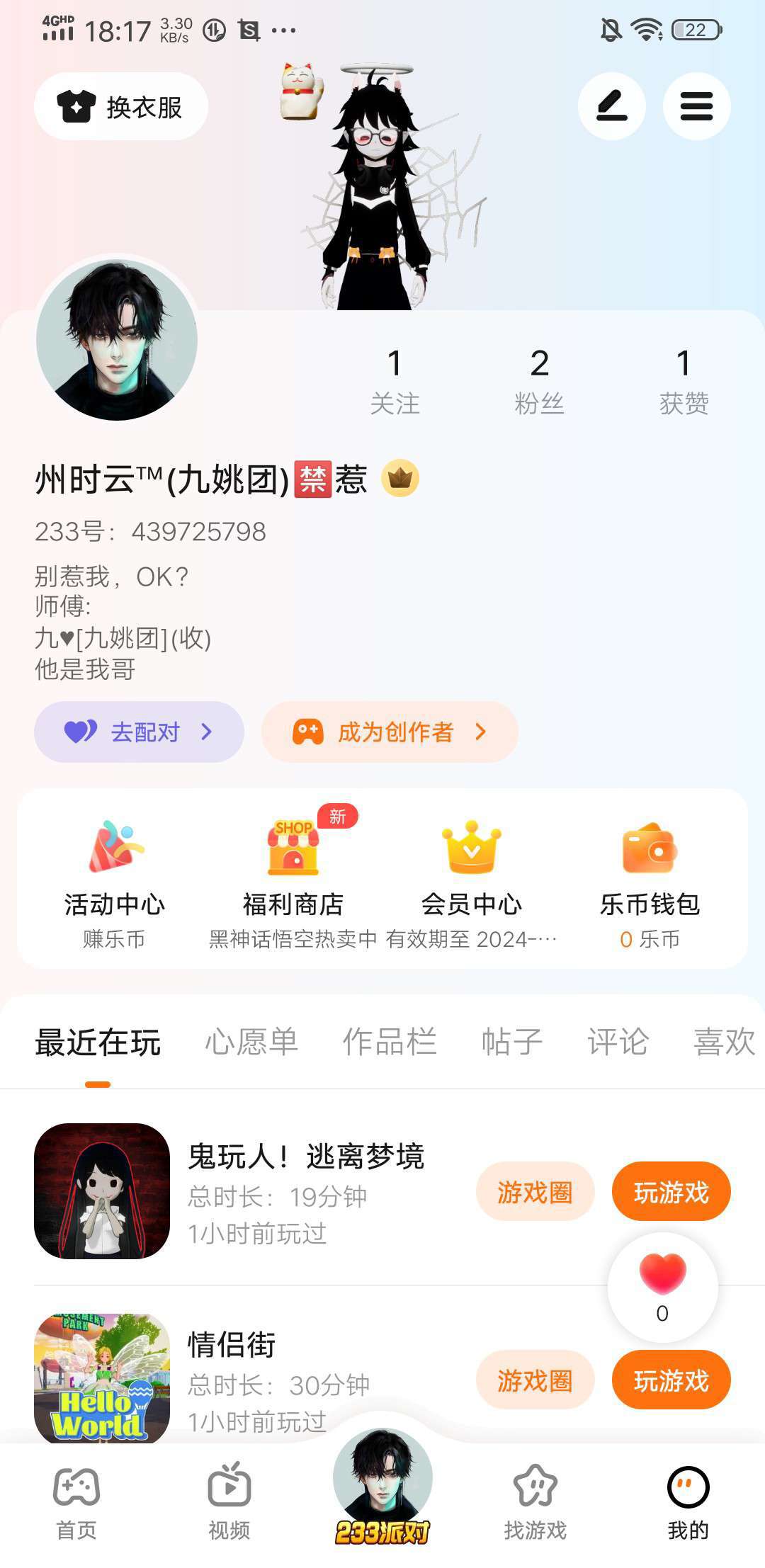
Task: Tap the 去配对 matching button
Action: tap(139, 732)
